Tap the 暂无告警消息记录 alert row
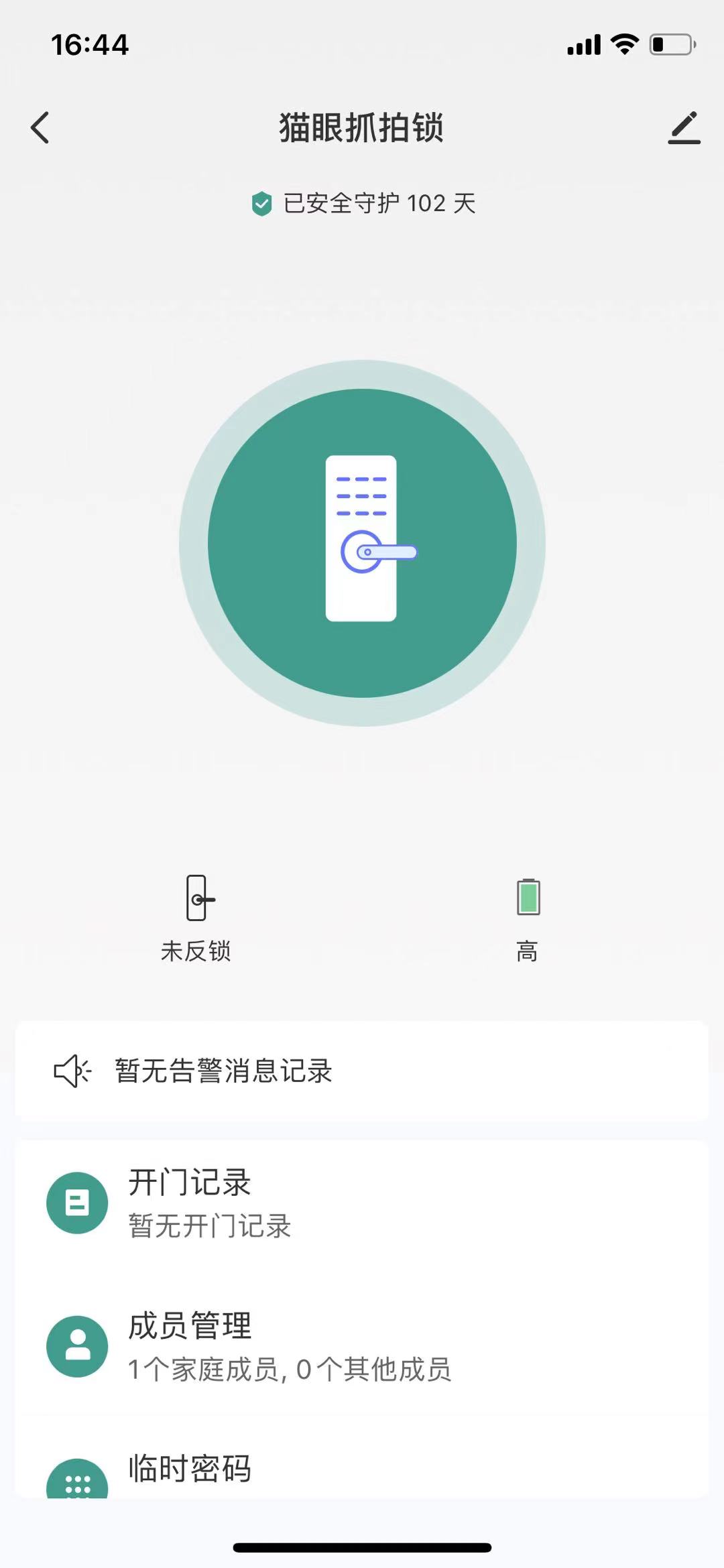The image size is (724, 1568). [362, 1071]
